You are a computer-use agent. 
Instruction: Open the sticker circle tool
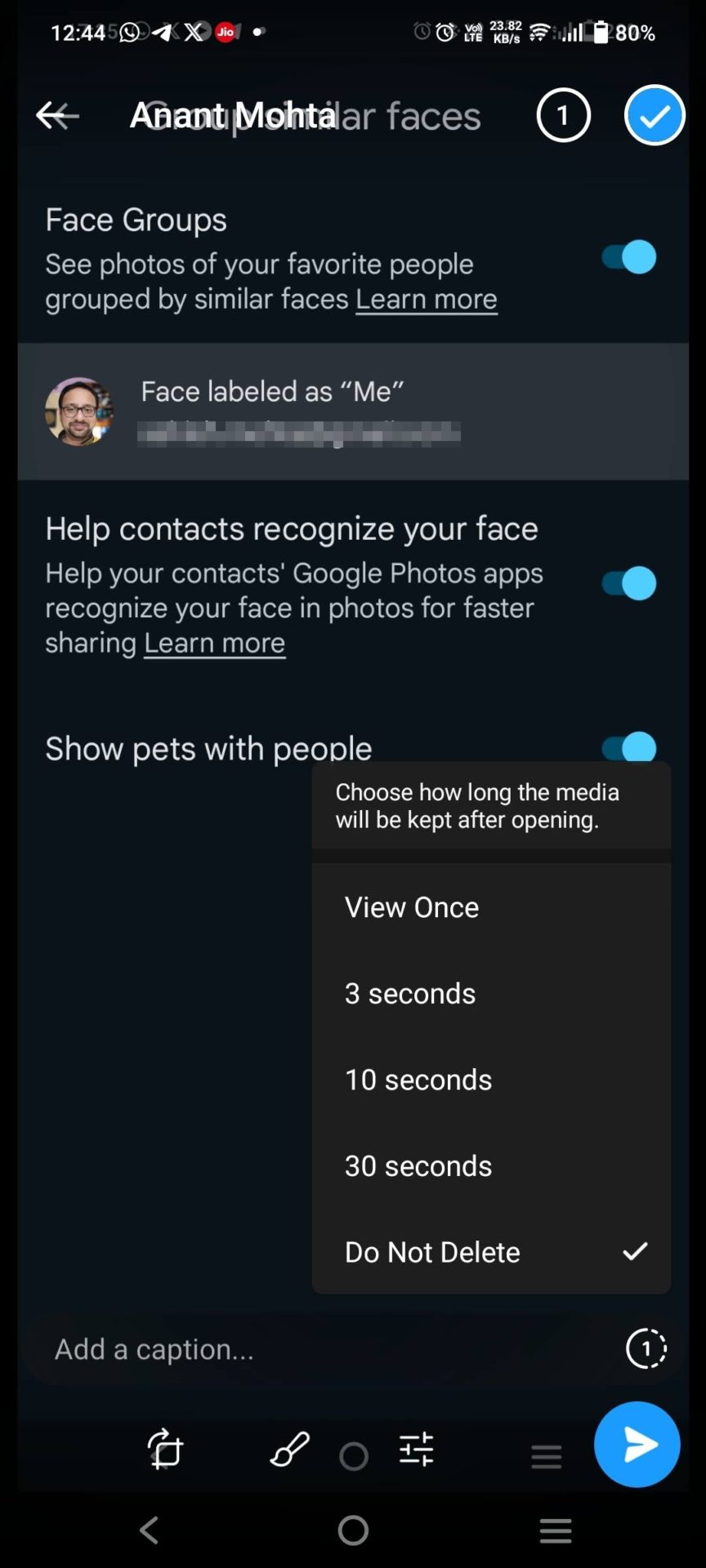coord(353,1450)
